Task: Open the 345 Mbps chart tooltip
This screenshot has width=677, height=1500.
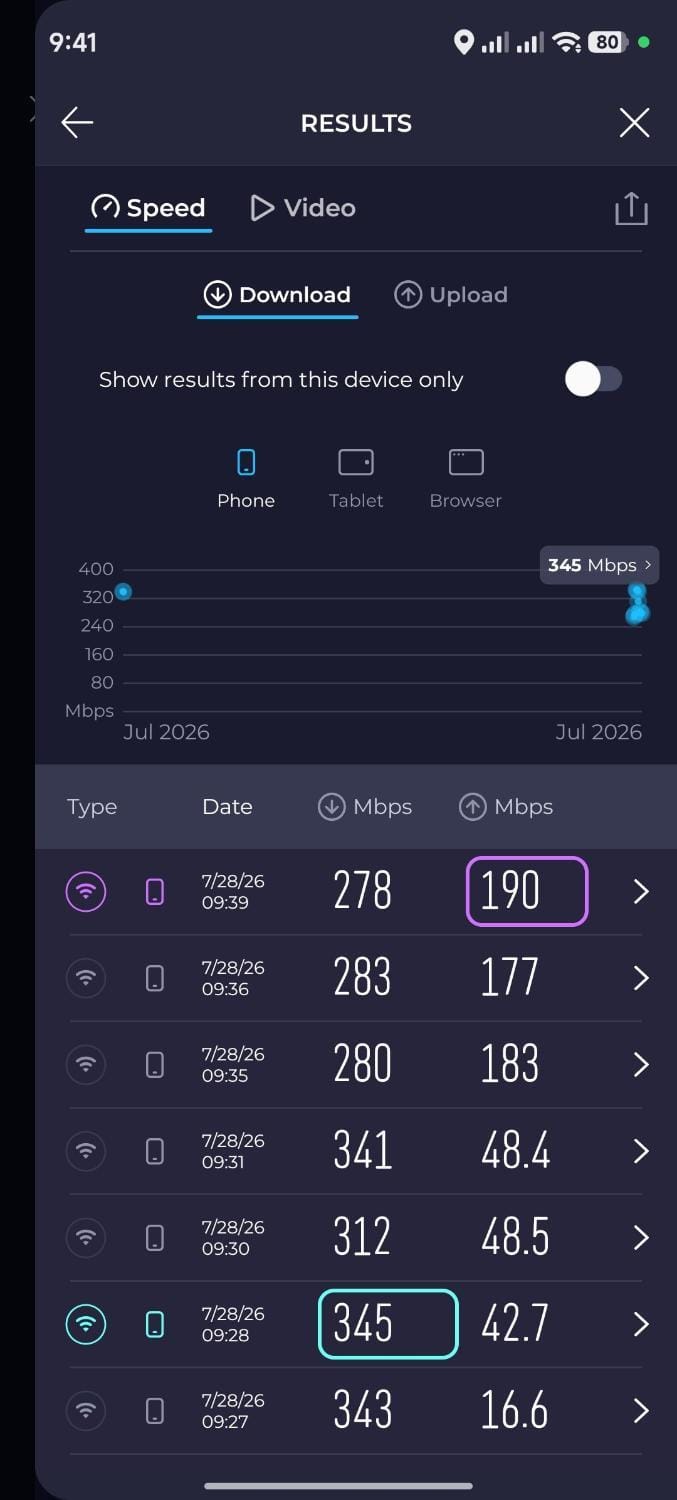Action: click(599, 565)
